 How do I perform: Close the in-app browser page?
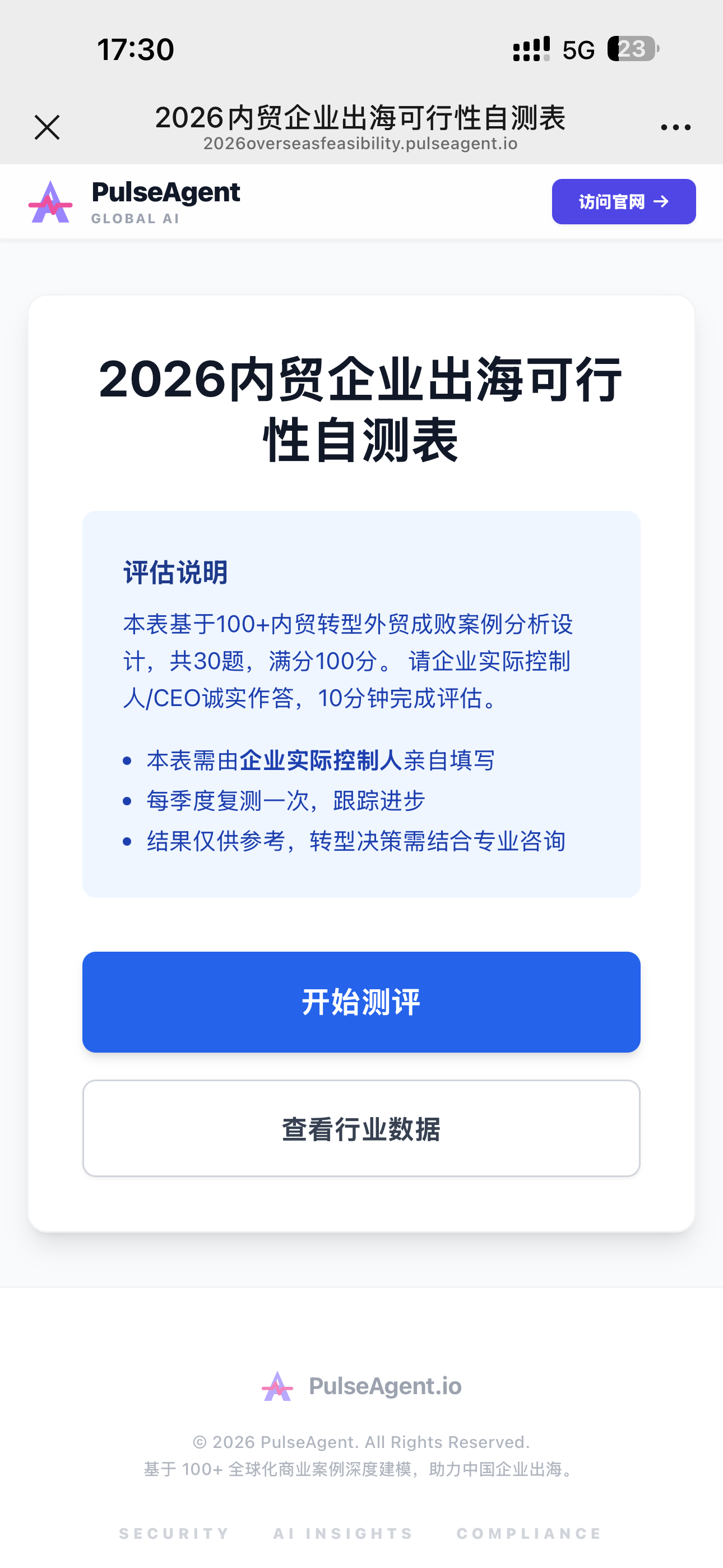pyautogui.click(x=47, y=127)
